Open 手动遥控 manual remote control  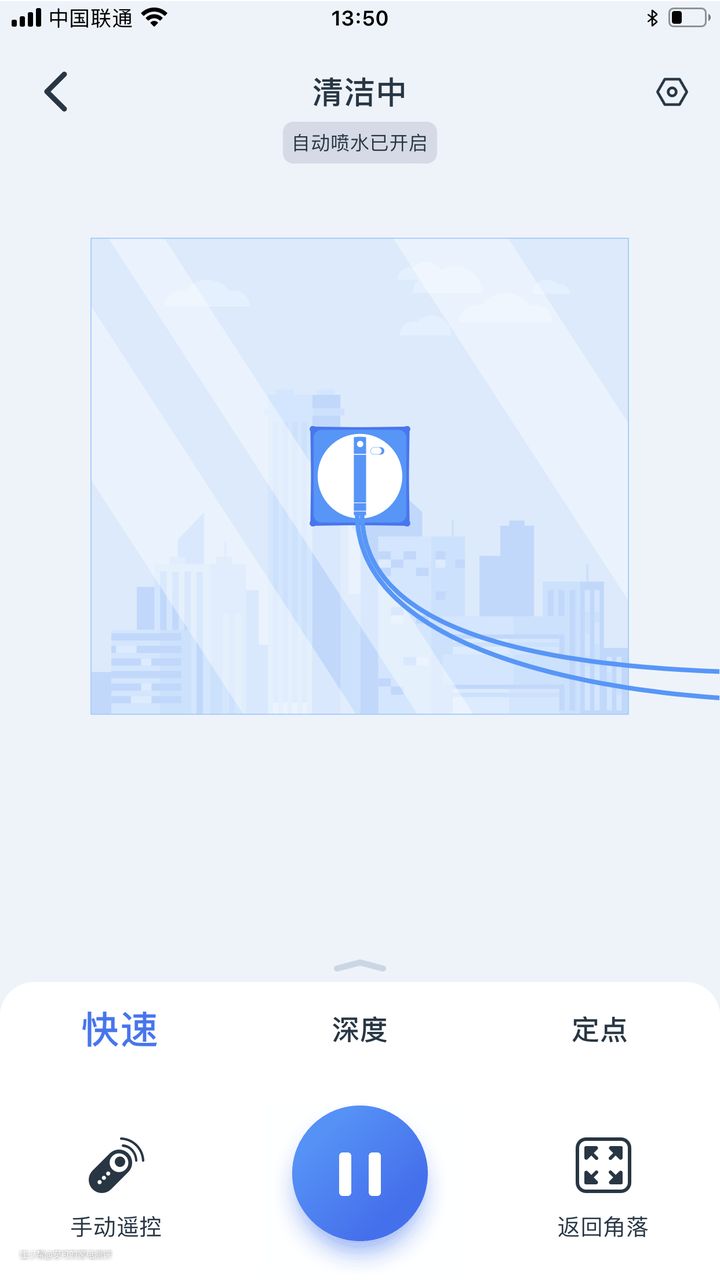click(x=117, y=1187)
